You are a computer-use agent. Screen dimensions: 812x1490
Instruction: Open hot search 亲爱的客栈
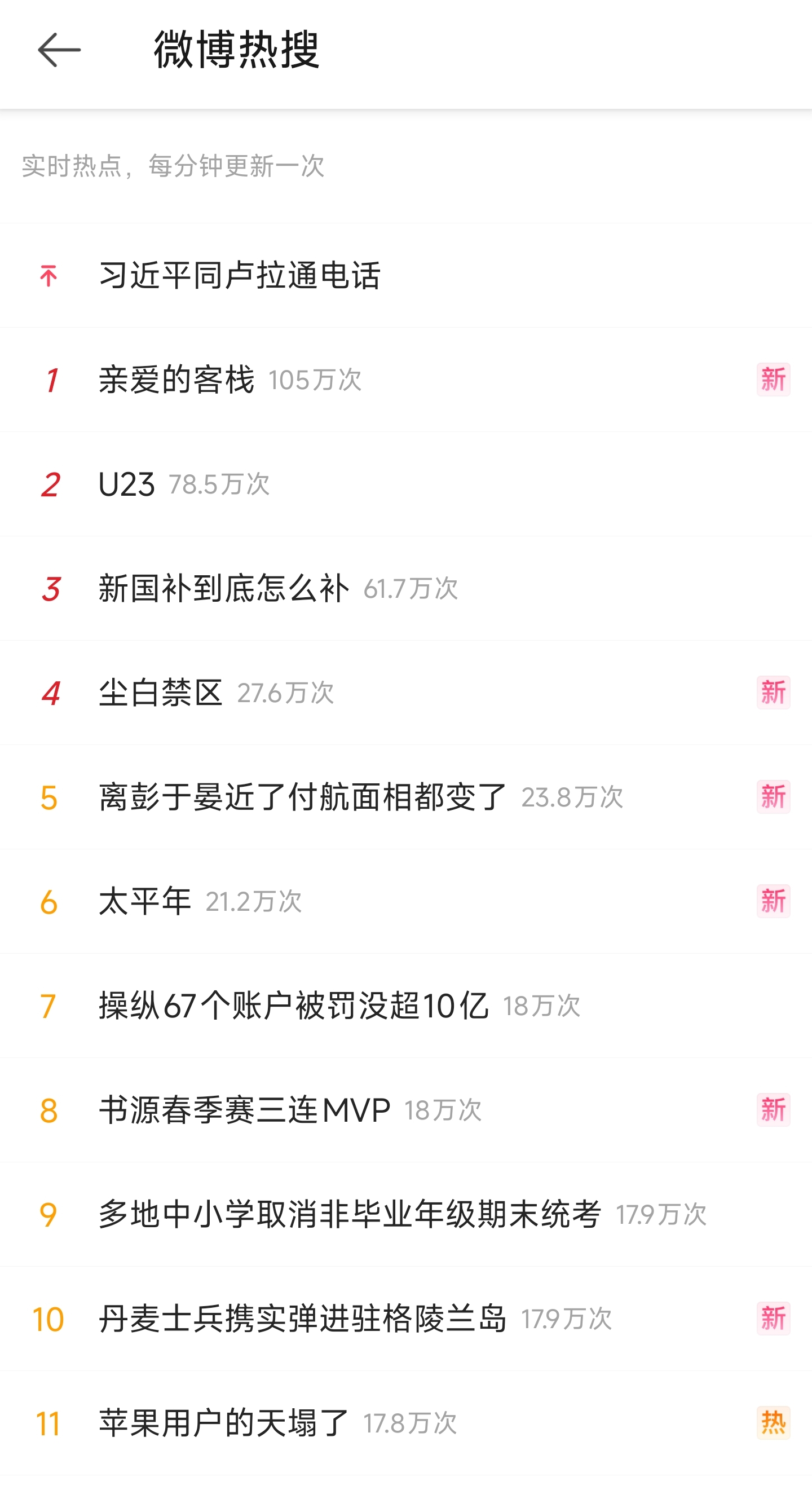[x=176, y=380]
